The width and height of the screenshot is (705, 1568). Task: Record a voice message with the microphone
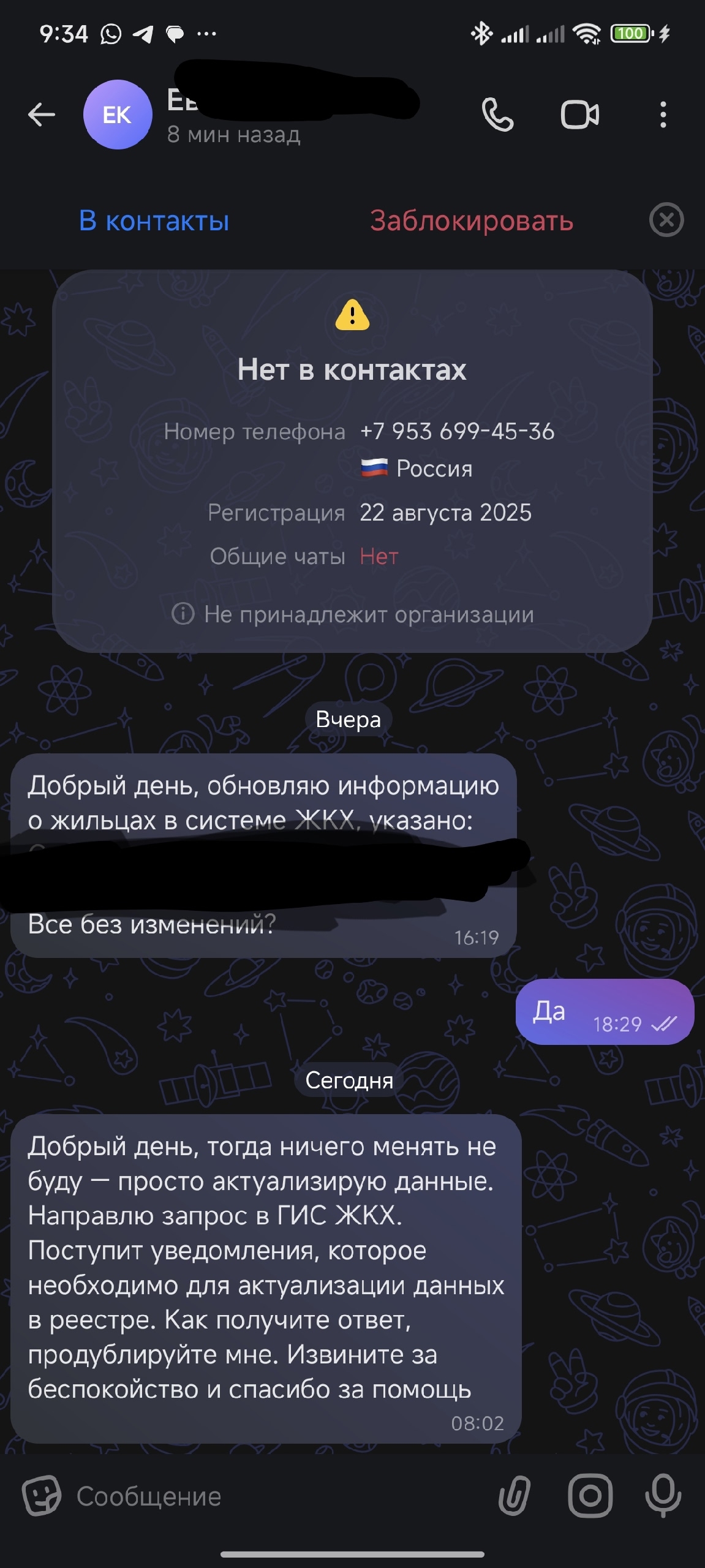[663, 1496]
